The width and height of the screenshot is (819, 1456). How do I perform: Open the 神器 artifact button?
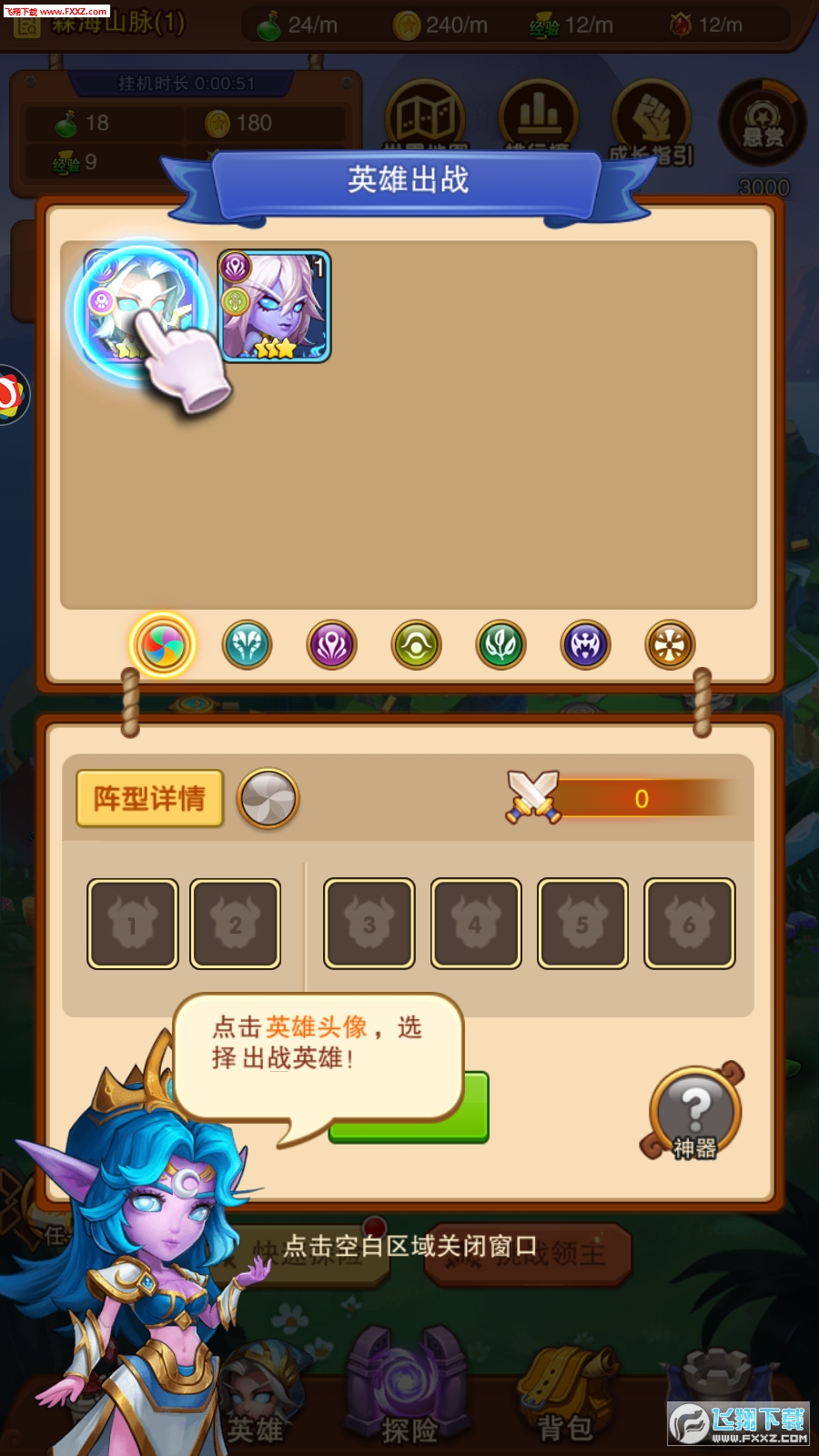pyautogui.click(x=695, y=1114)
